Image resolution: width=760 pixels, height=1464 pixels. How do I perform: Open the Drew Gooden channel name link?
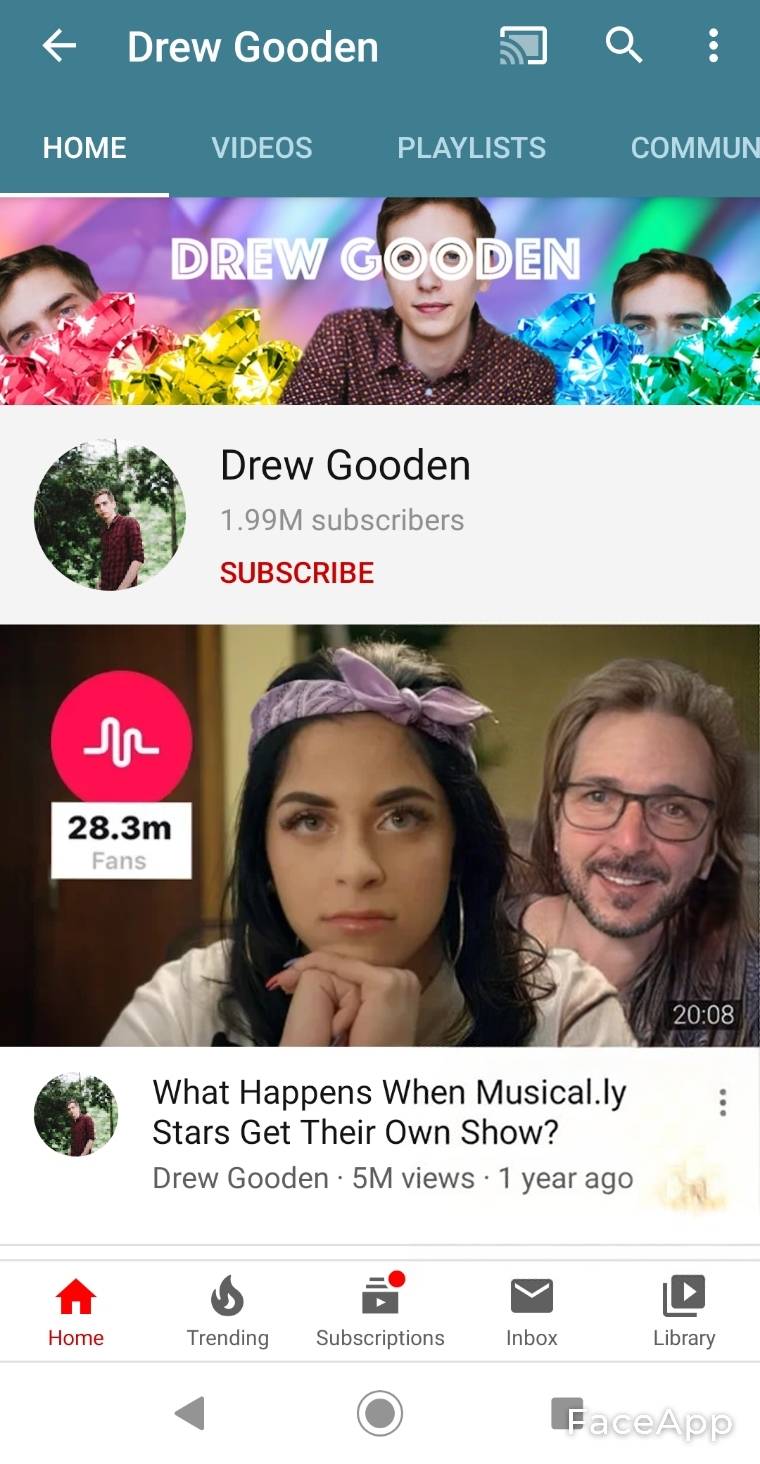[345, 465]
